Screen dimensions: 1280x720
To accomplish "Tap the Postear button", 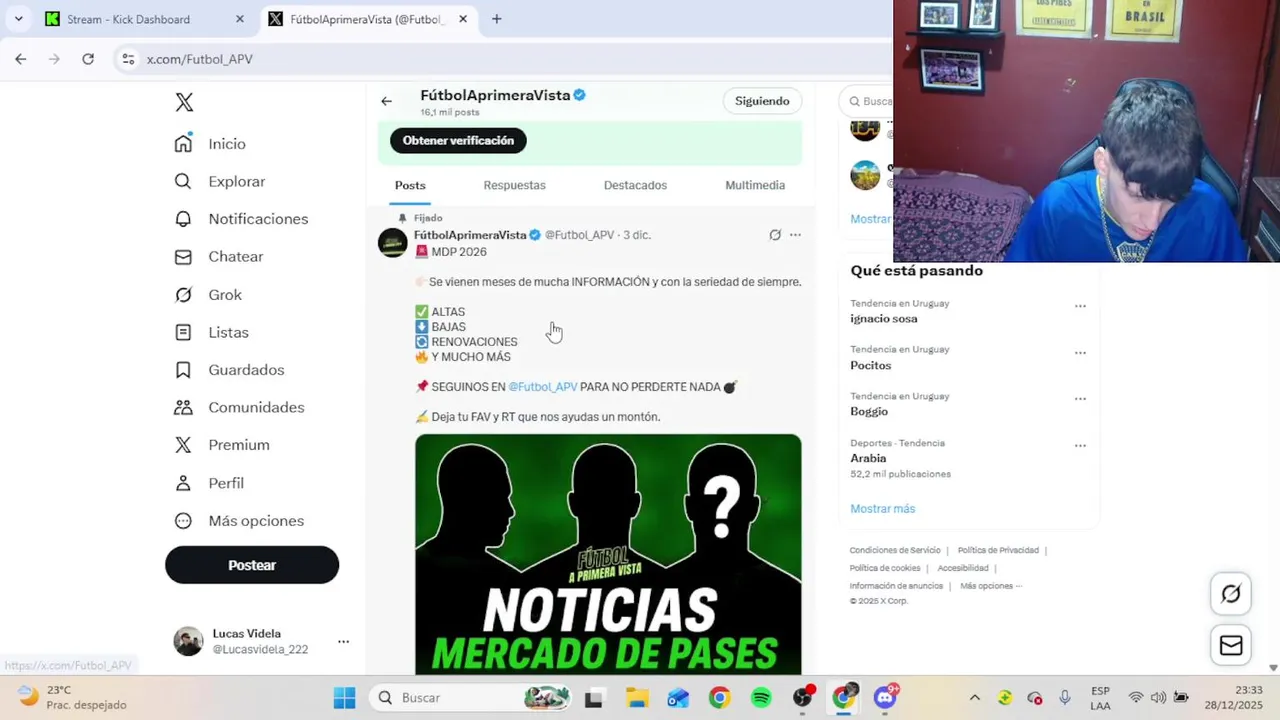I will 252,565.
